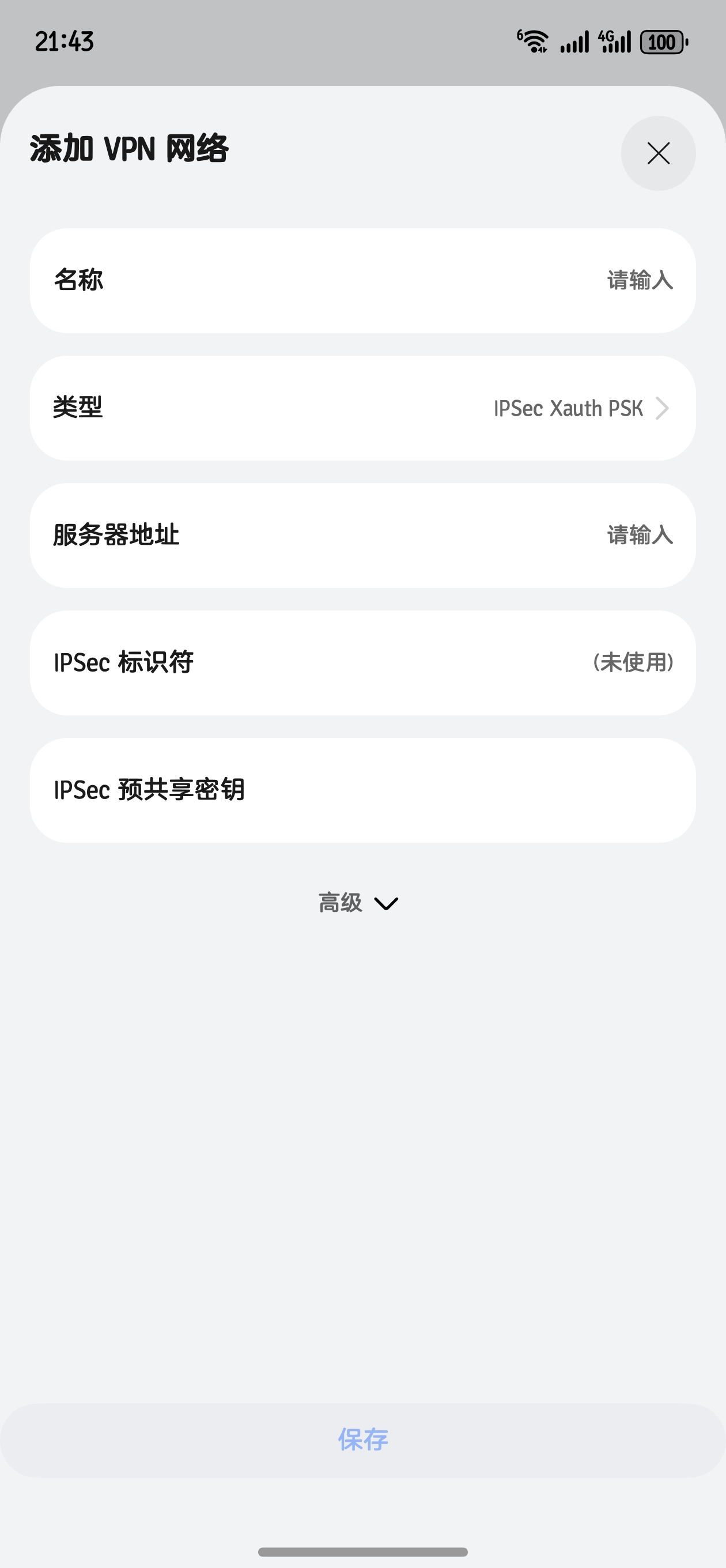
Task: Enter the 服务器地址 field
Action: point(362,536)
